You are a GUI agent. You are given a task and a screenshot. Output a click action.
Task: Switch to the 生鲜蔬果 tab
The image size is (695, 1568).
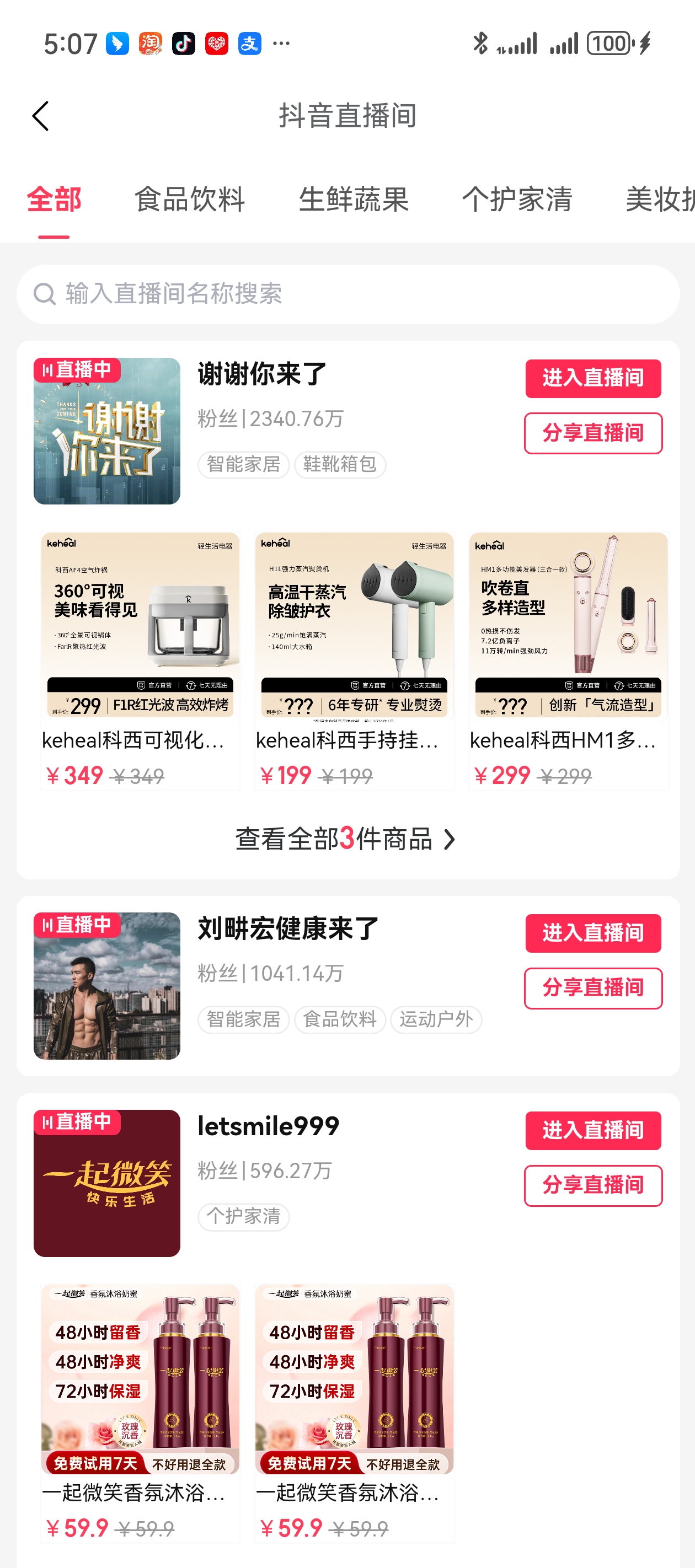(353, 200)
